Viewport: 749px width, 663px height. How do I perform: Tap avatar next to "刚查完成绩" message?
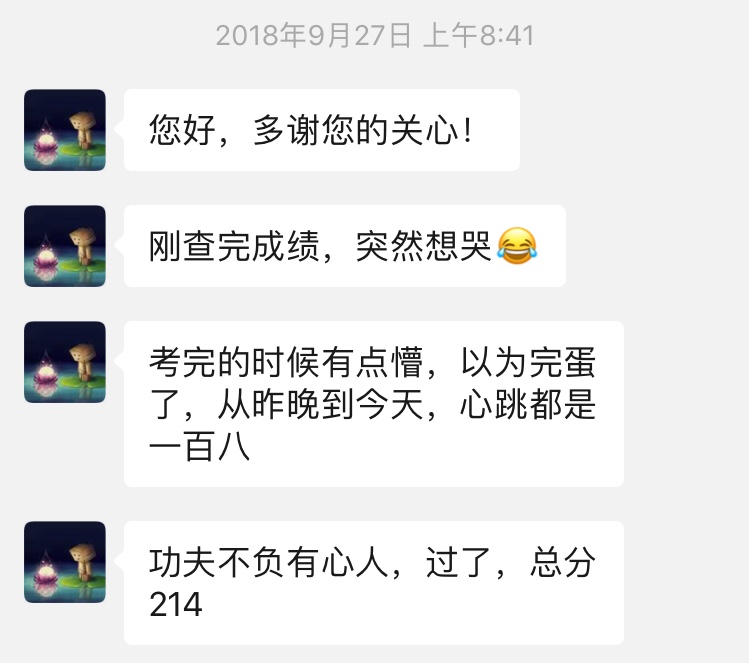[x=65, y=246]
